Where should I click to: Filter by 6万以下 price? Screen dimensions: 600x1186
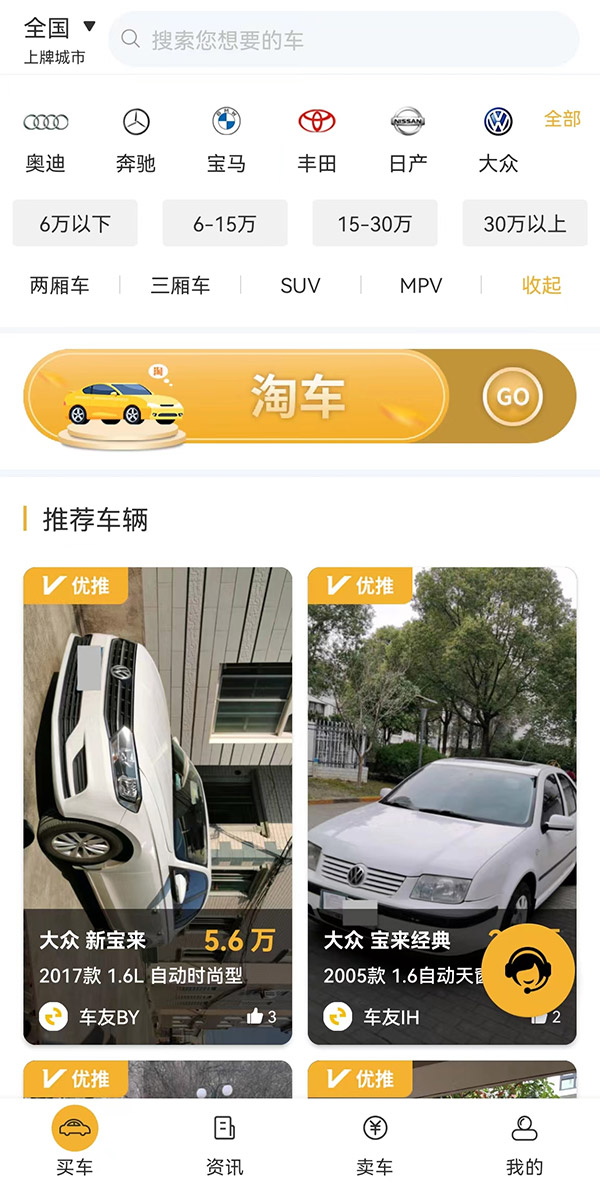point(75,224)
